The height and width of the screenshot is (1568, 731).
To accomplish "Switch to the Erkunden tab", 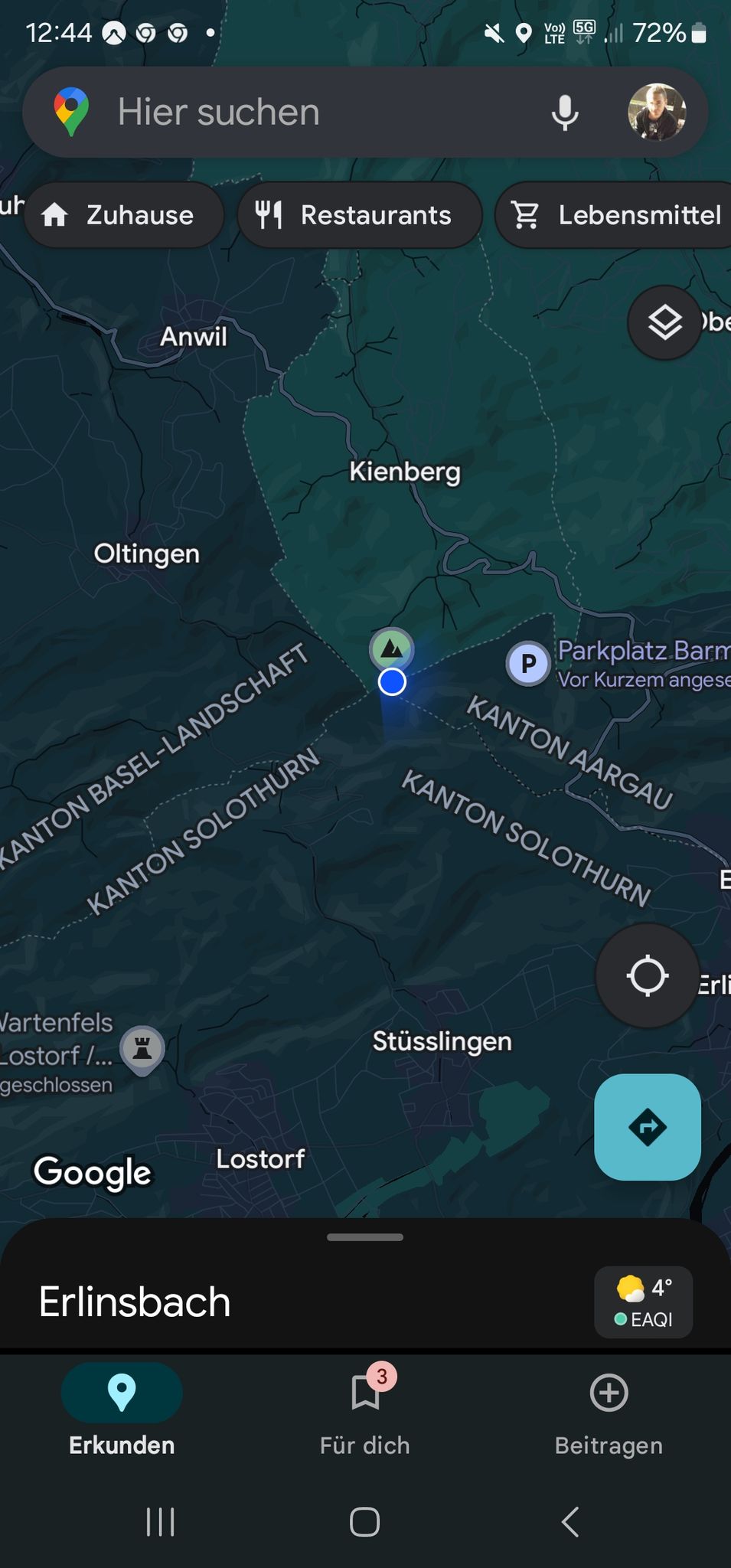I will point(122,1411).
